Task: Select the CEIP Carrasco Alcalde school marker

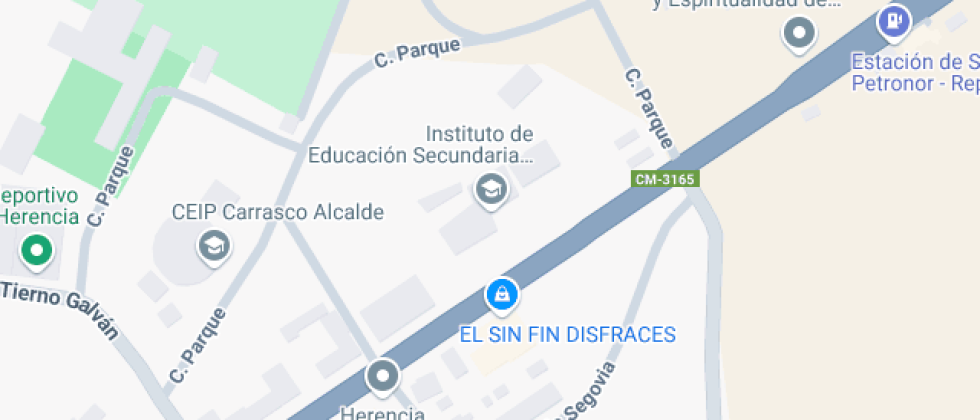Action: pos(213,245)
